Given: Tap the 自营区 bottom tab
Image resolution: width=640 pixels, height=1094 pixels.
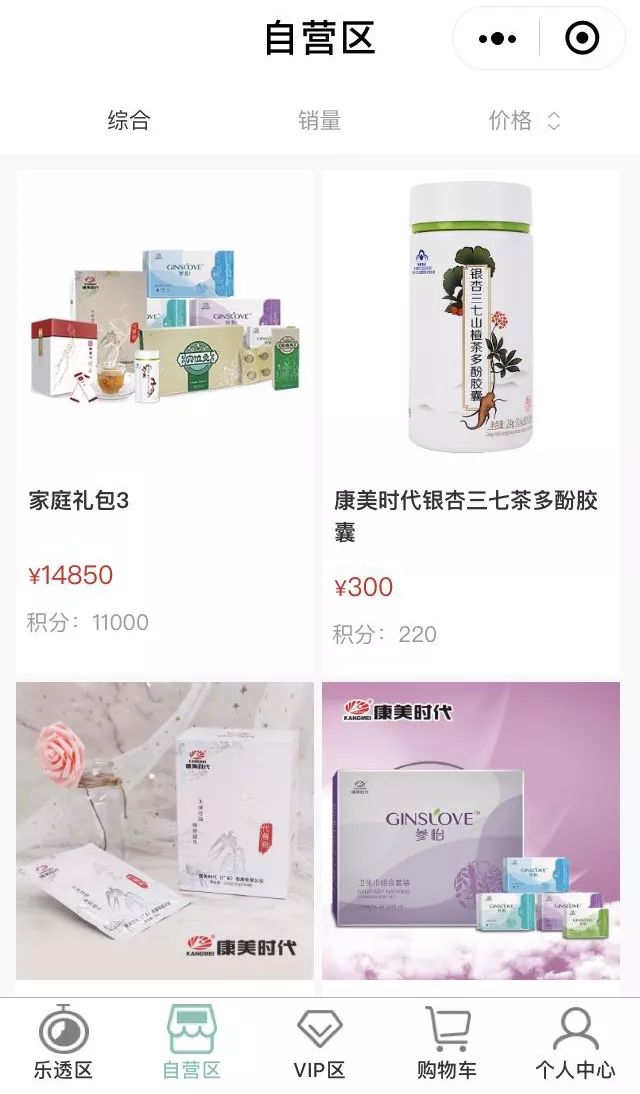Looking at the screenshot, I should 191,1043.
